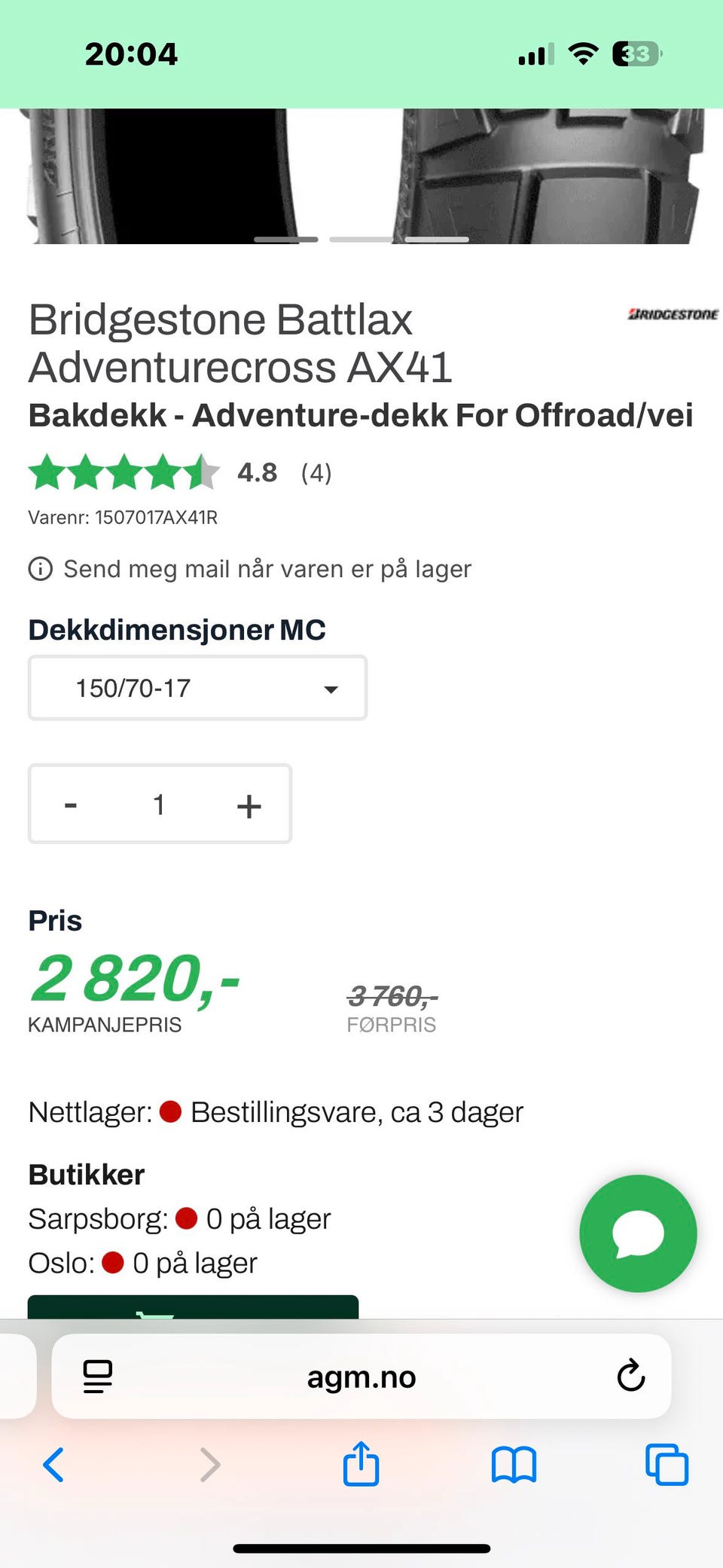Tap the Send meg mail notification link
Viewport: 723px width, 1568px height.
click(268, 569)
